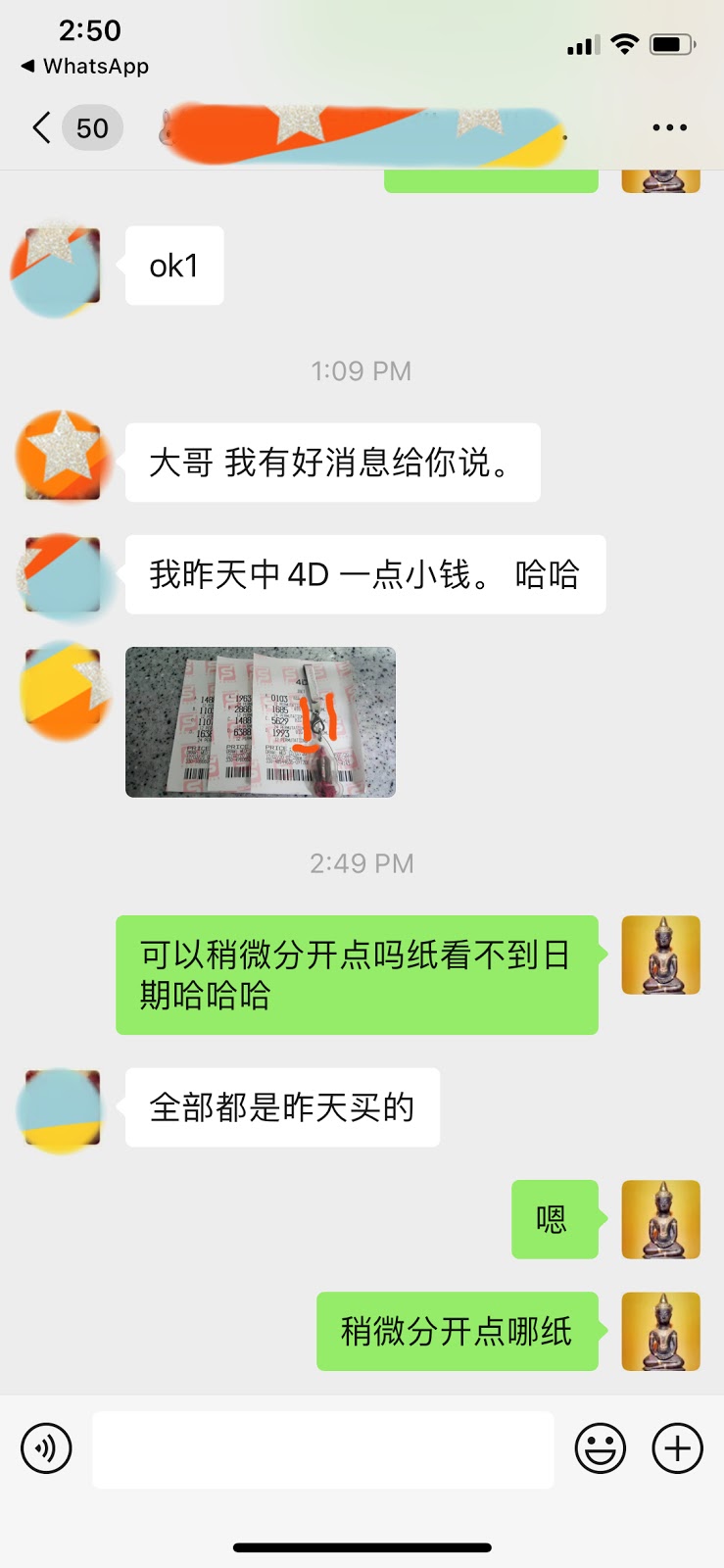
Task: Switch to voice message input
Action: click(x=46, y=1448)
